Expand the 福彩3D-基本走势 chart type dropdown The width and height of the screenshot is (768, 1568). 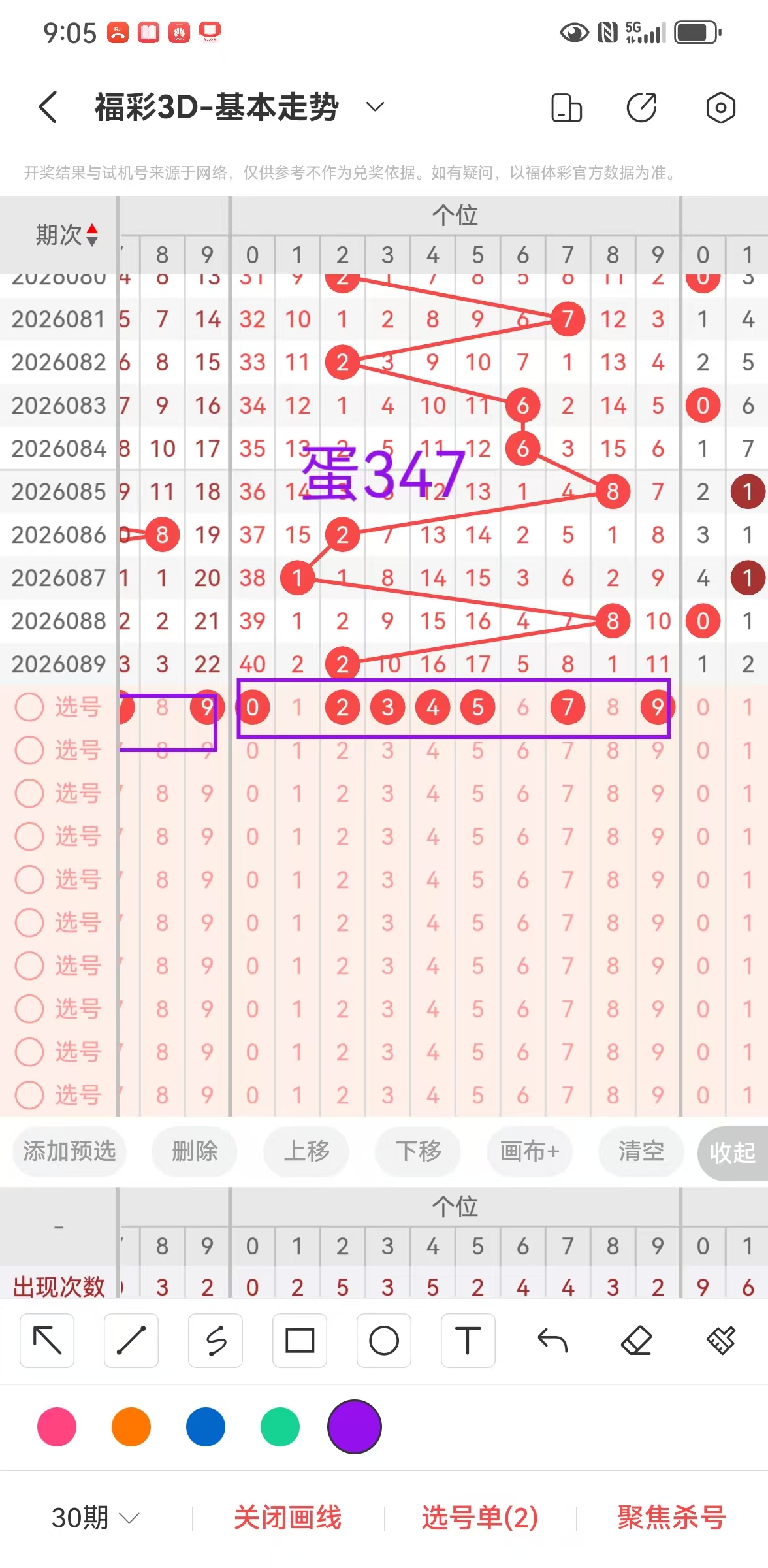coord(375,106)
